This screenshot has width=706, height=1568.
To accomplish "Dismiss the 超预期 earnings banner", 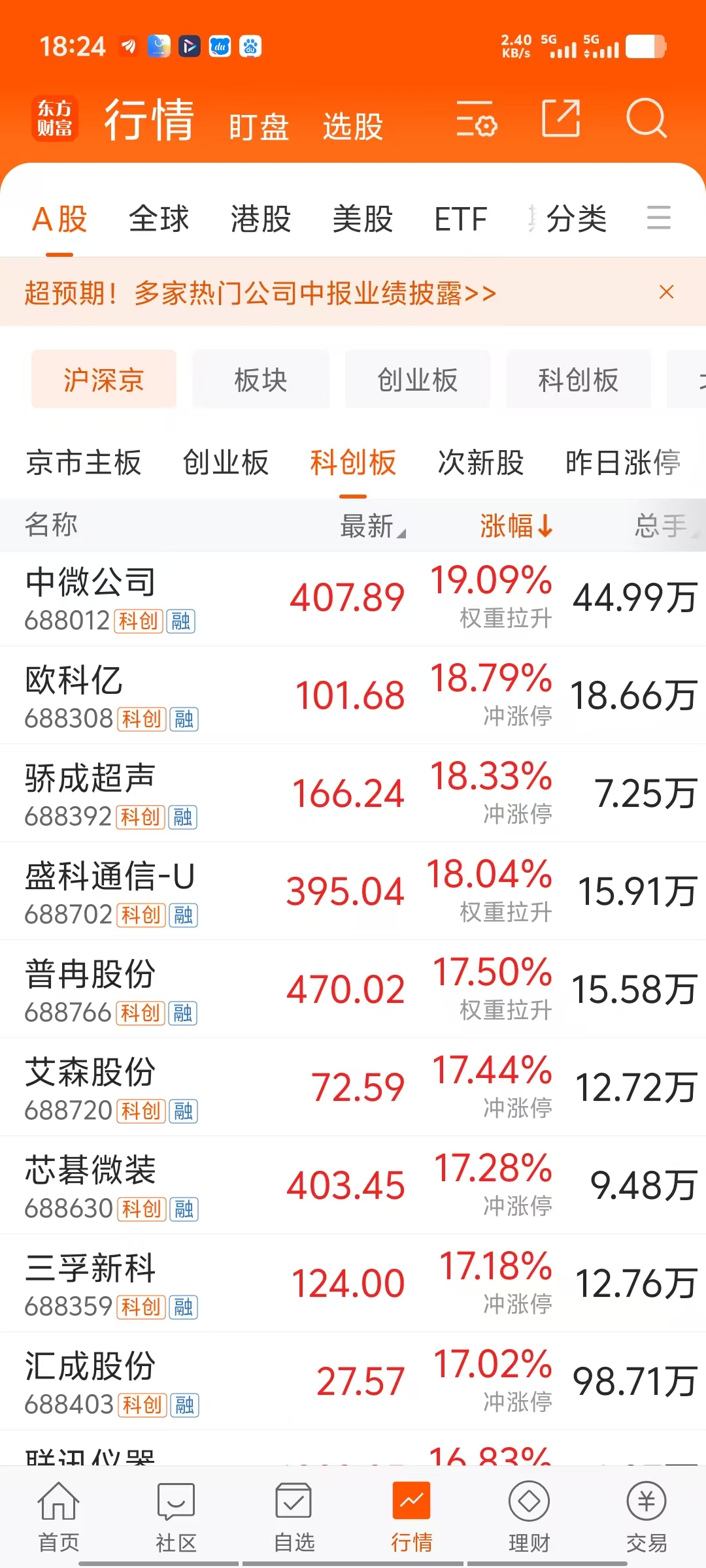I will click(x=666, y=292).
